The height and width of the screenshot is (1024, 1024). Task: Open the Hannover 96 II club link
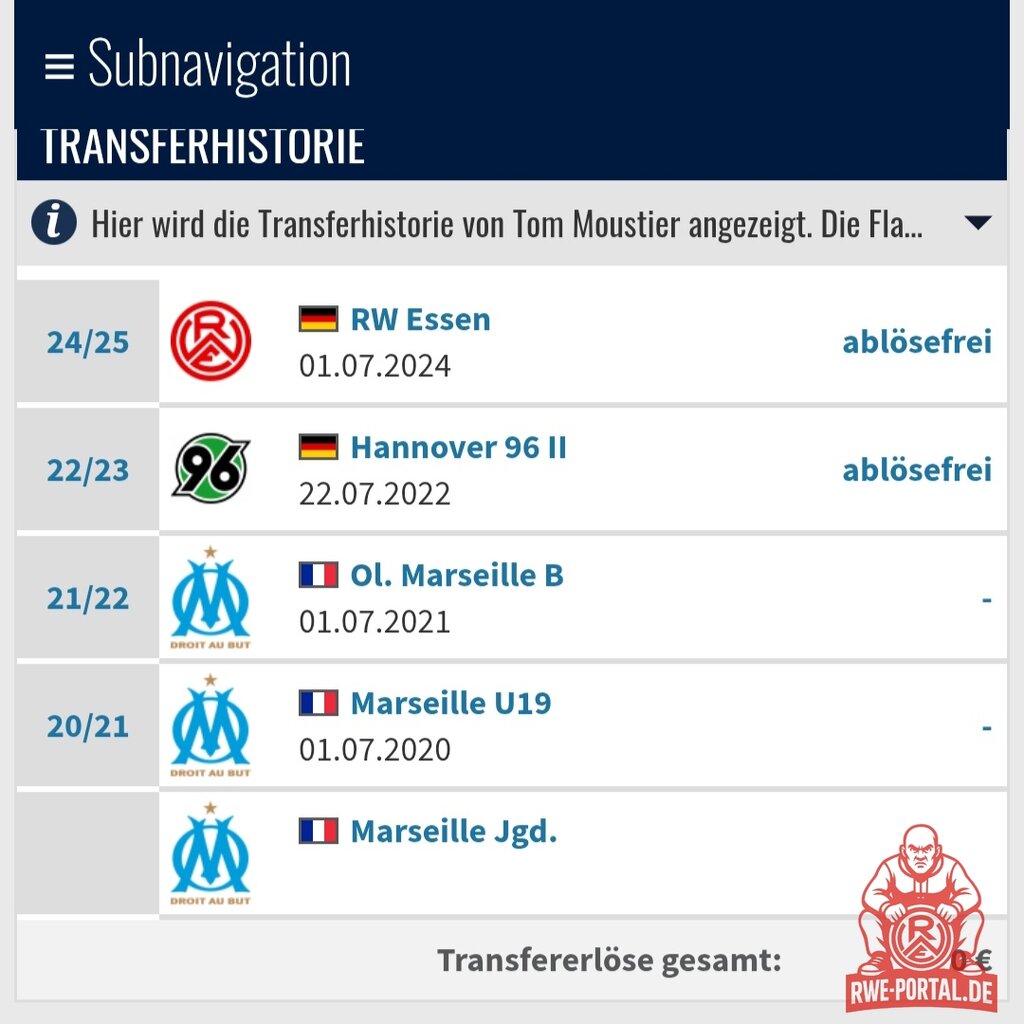coord(458,448)
